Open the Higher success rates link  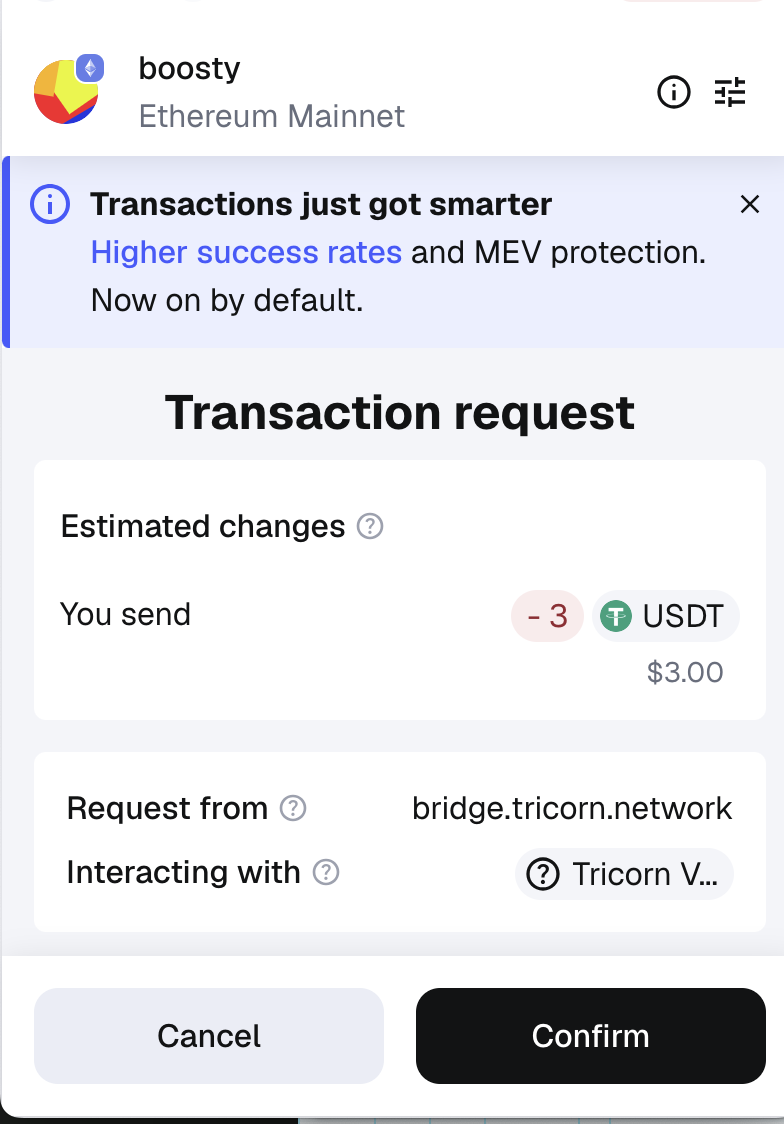pyautogui.click(x=246, y=252)
